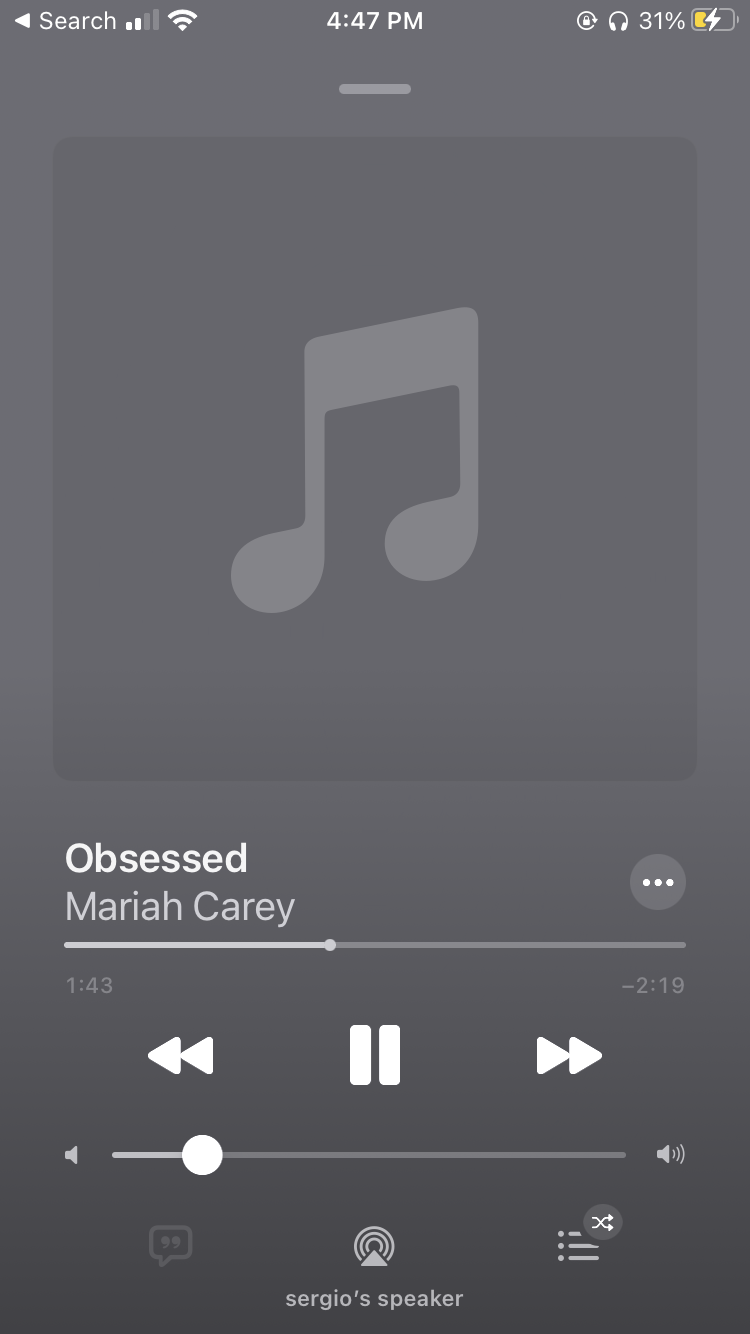Open the more options menu for Obsessed

click(658, 882)
